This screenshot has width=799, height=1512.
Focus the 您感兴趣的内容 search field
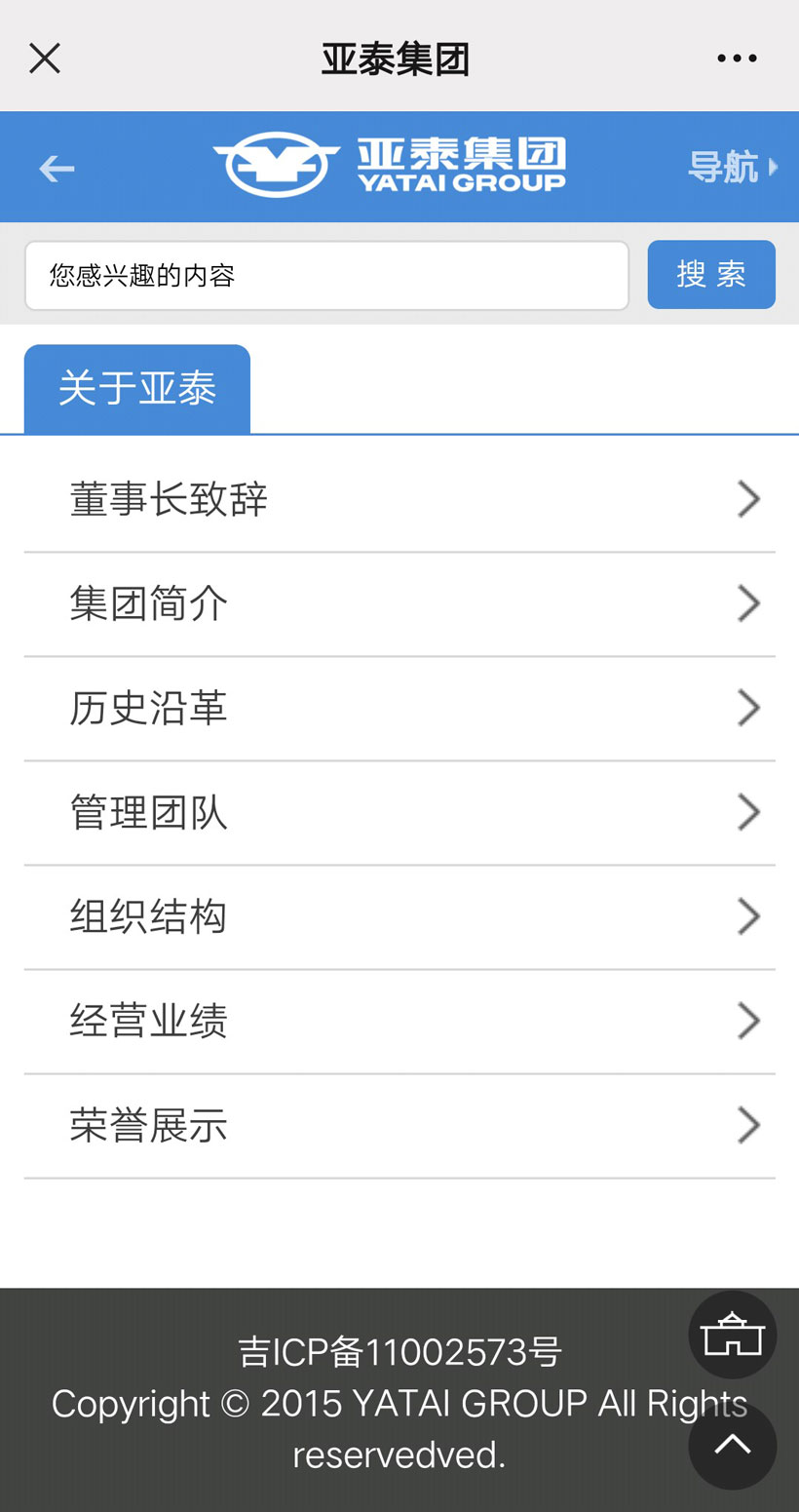pyautogui.click(x=326, y=276)
